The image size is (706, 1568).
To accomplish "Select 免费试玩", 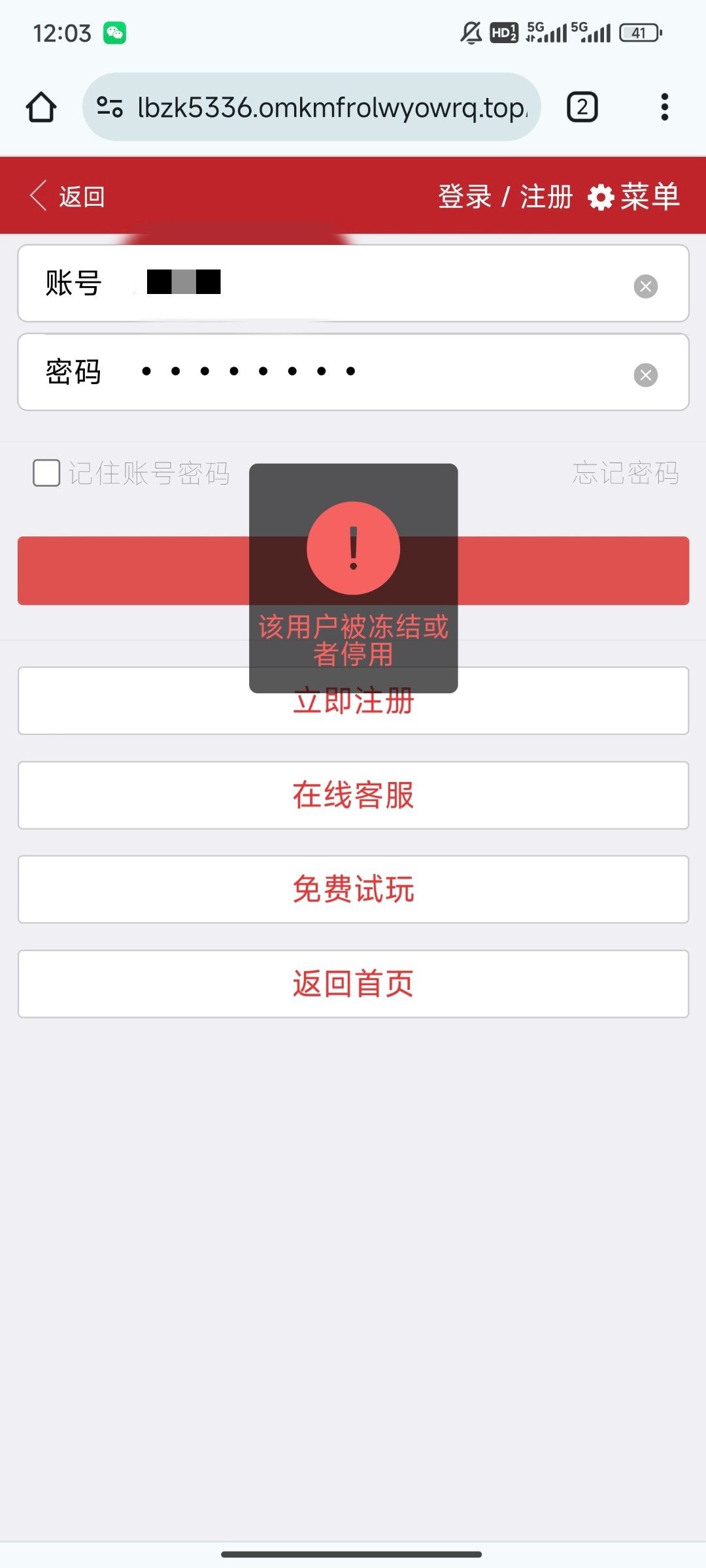I will pyautogui.click(x=353, y=889).
